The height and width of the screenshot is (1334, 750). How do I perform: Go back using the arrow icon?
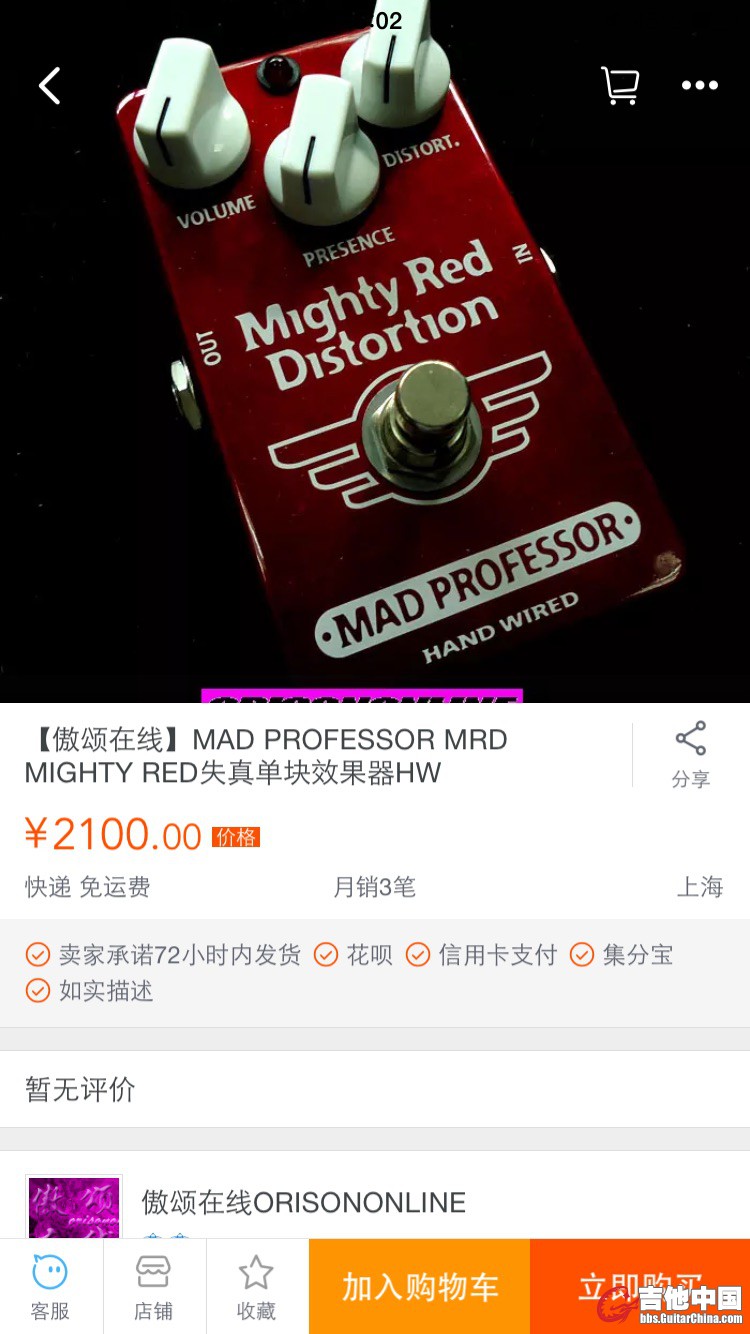pos(49,86)
